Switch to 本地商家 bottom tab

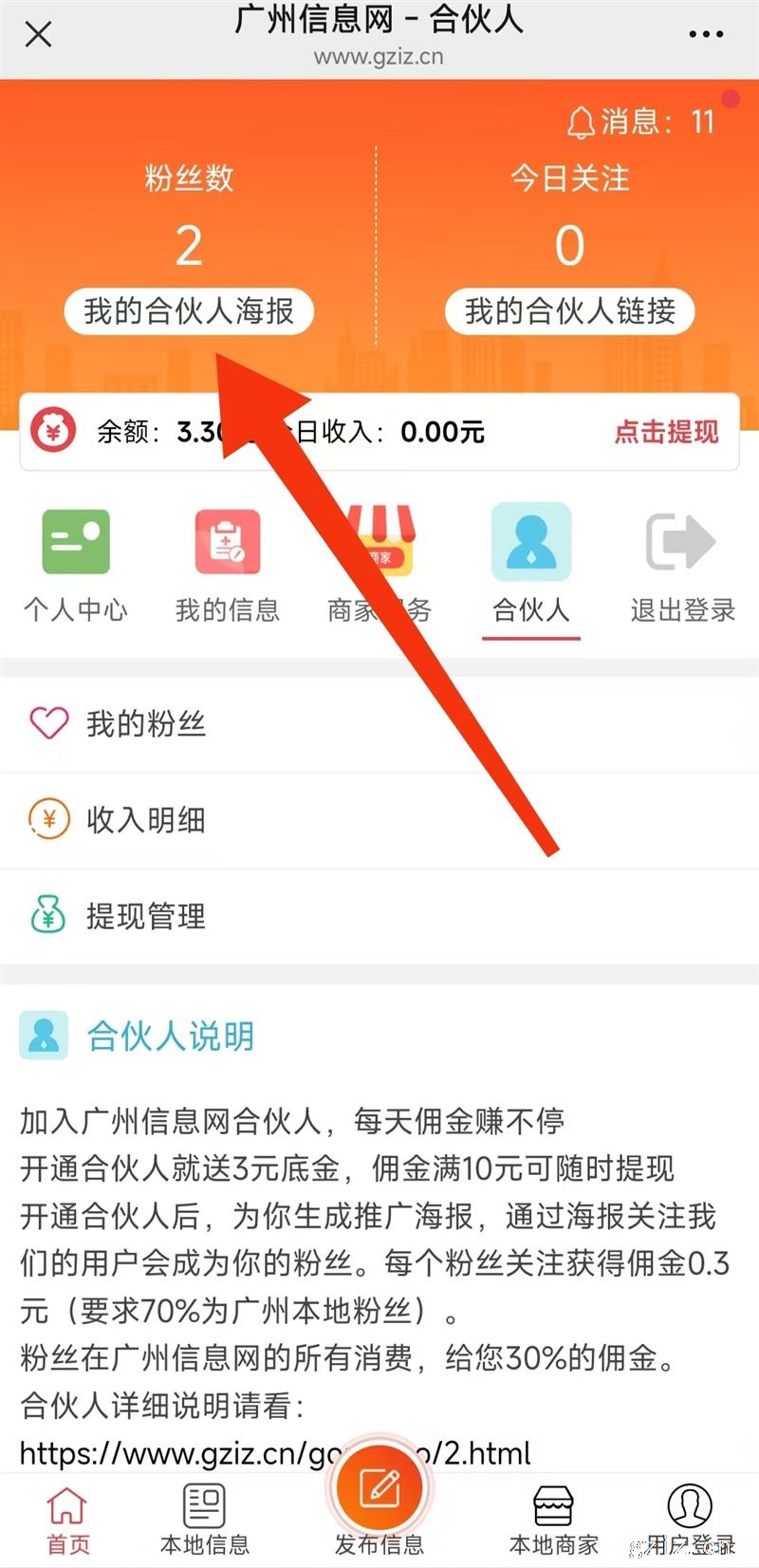554,1519
